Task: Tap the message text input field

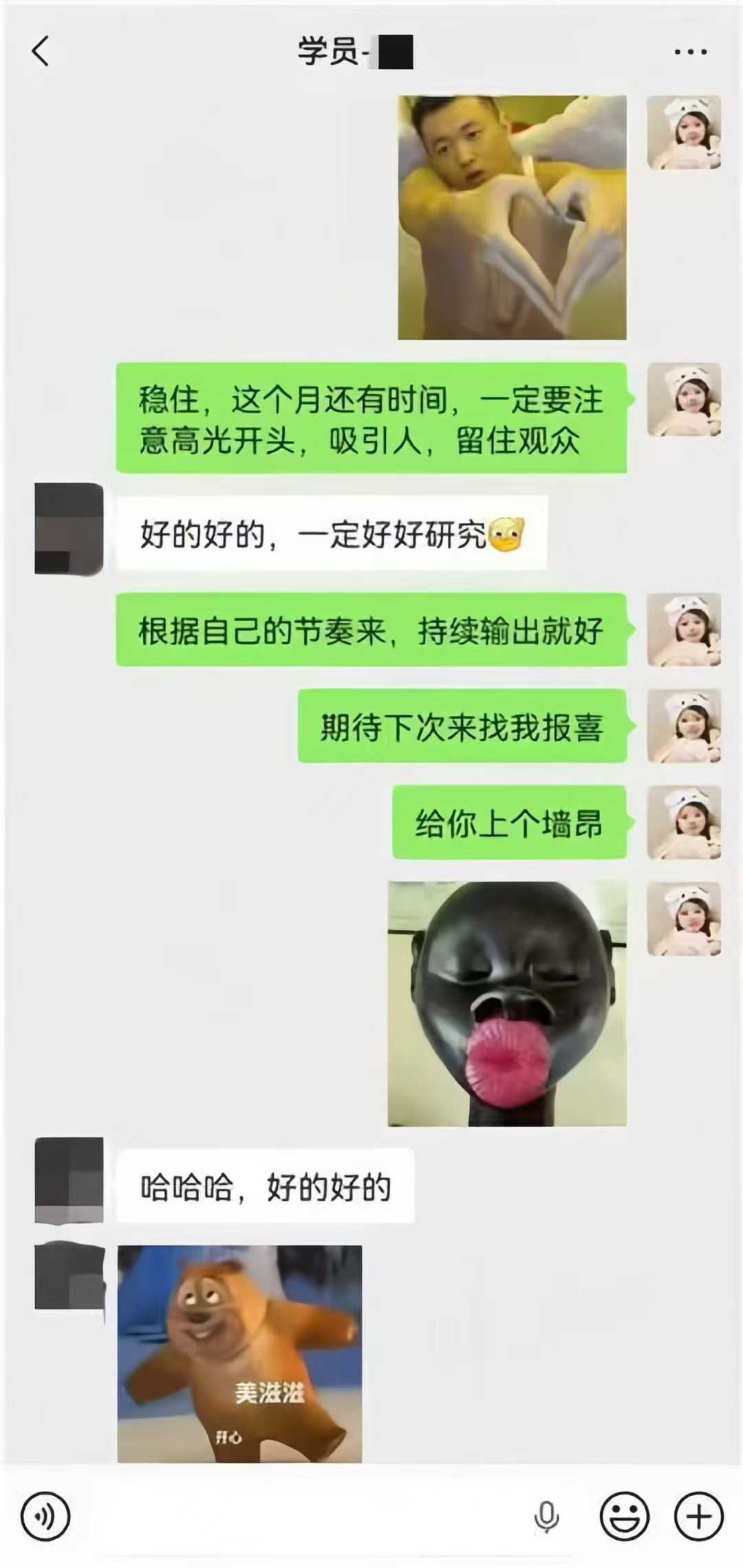Action: [x=303, y=1516]
